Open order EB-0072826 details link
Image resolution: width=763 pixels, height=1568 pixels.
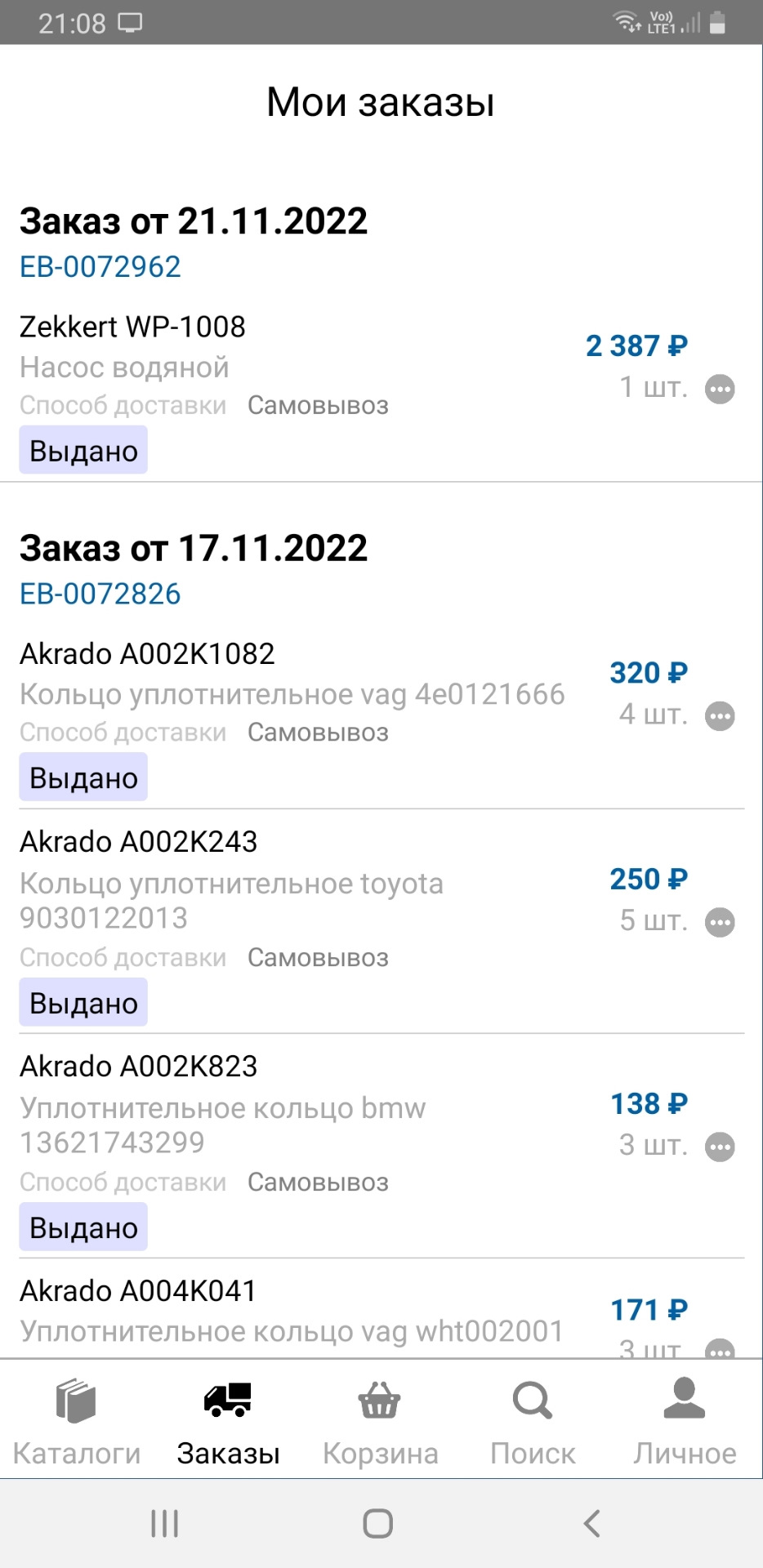tap(100, 594)
